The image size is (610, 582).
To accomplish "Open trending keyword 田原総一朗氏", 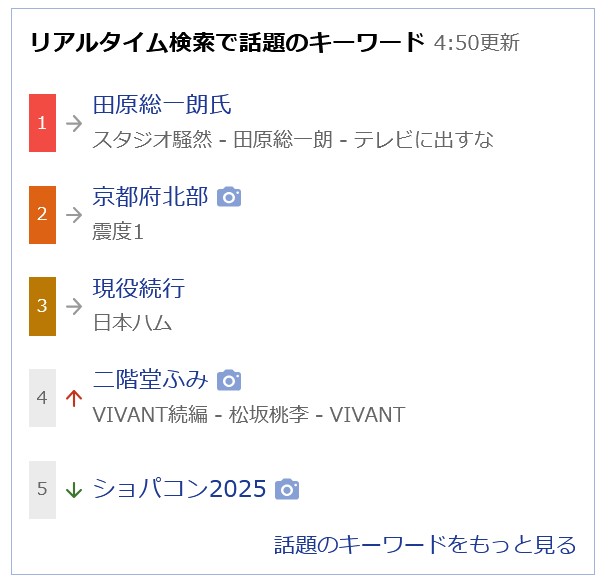I will tap(162, 106).
